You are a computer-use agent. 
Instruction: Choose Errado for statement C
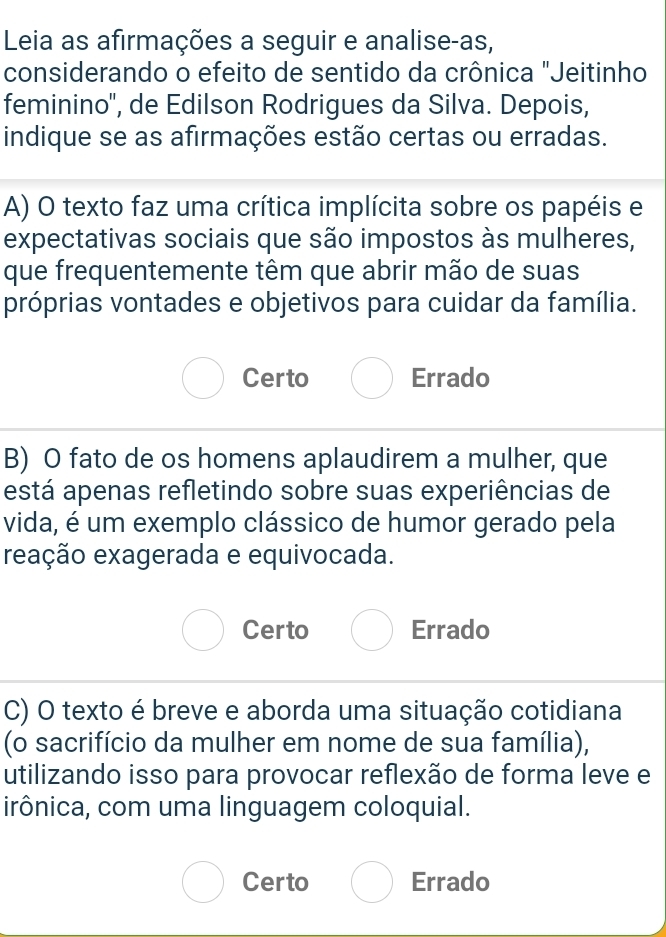click(x=372, y=882)
